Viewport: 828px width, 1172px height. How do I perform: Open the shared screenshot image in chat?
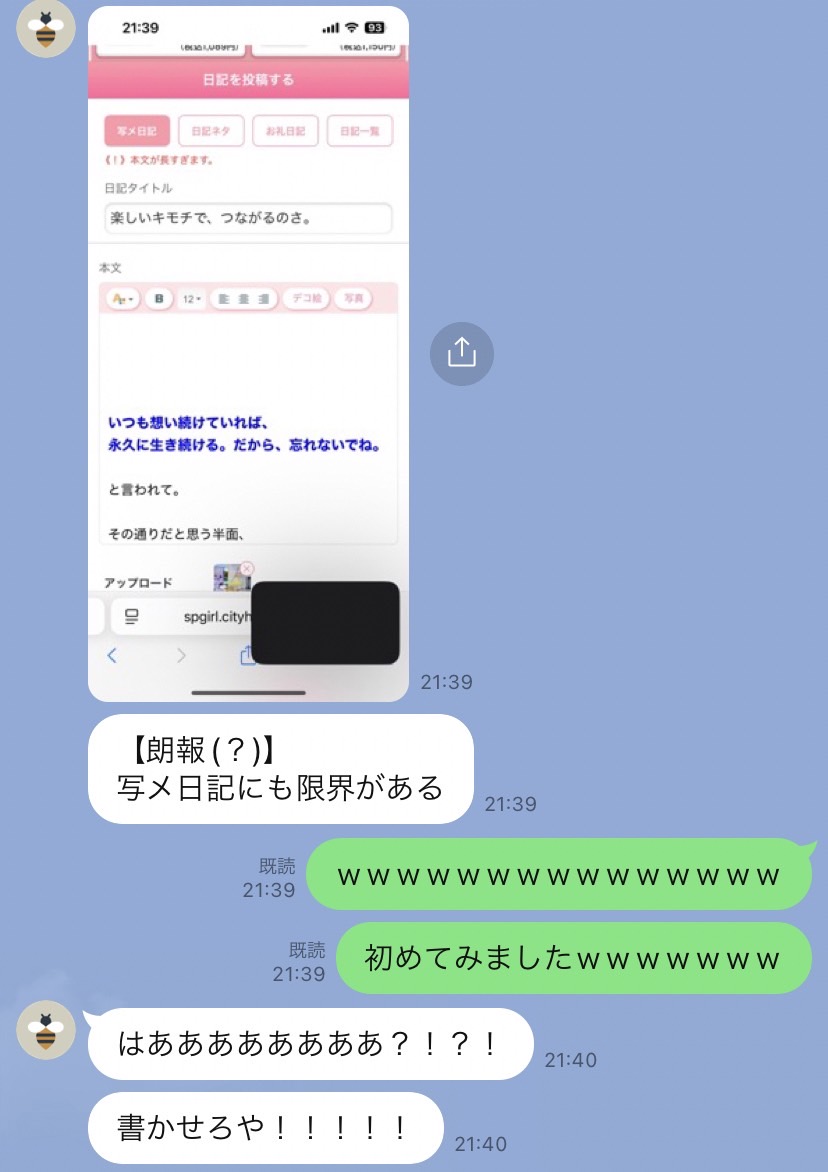[x=248, y=350]
